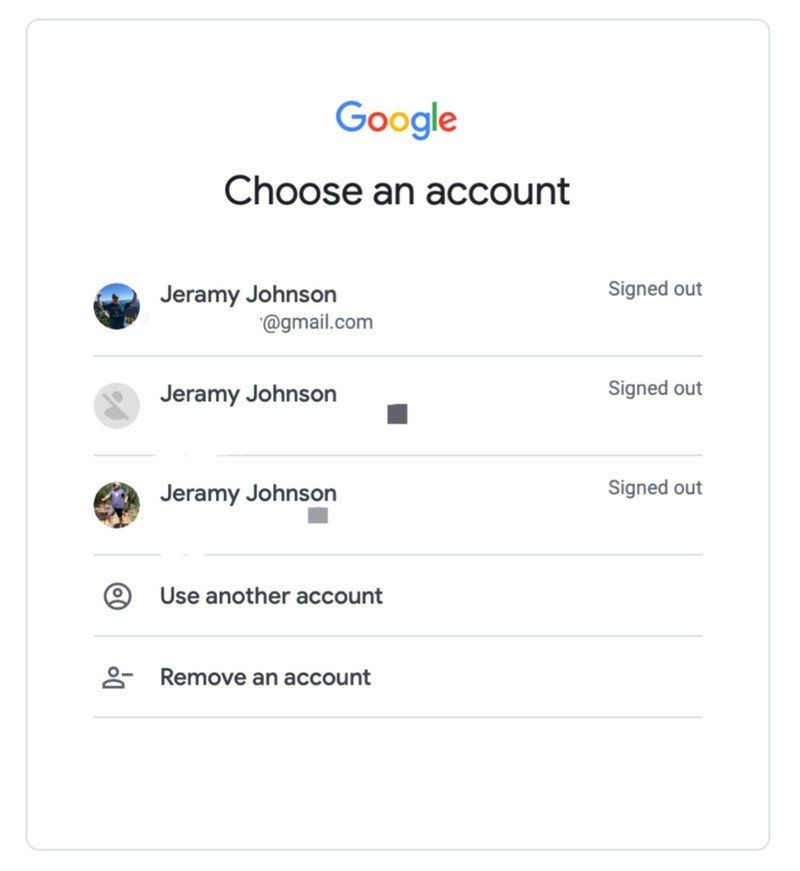
Task: Click the Choose an account heading
Action: click(397, 190)
